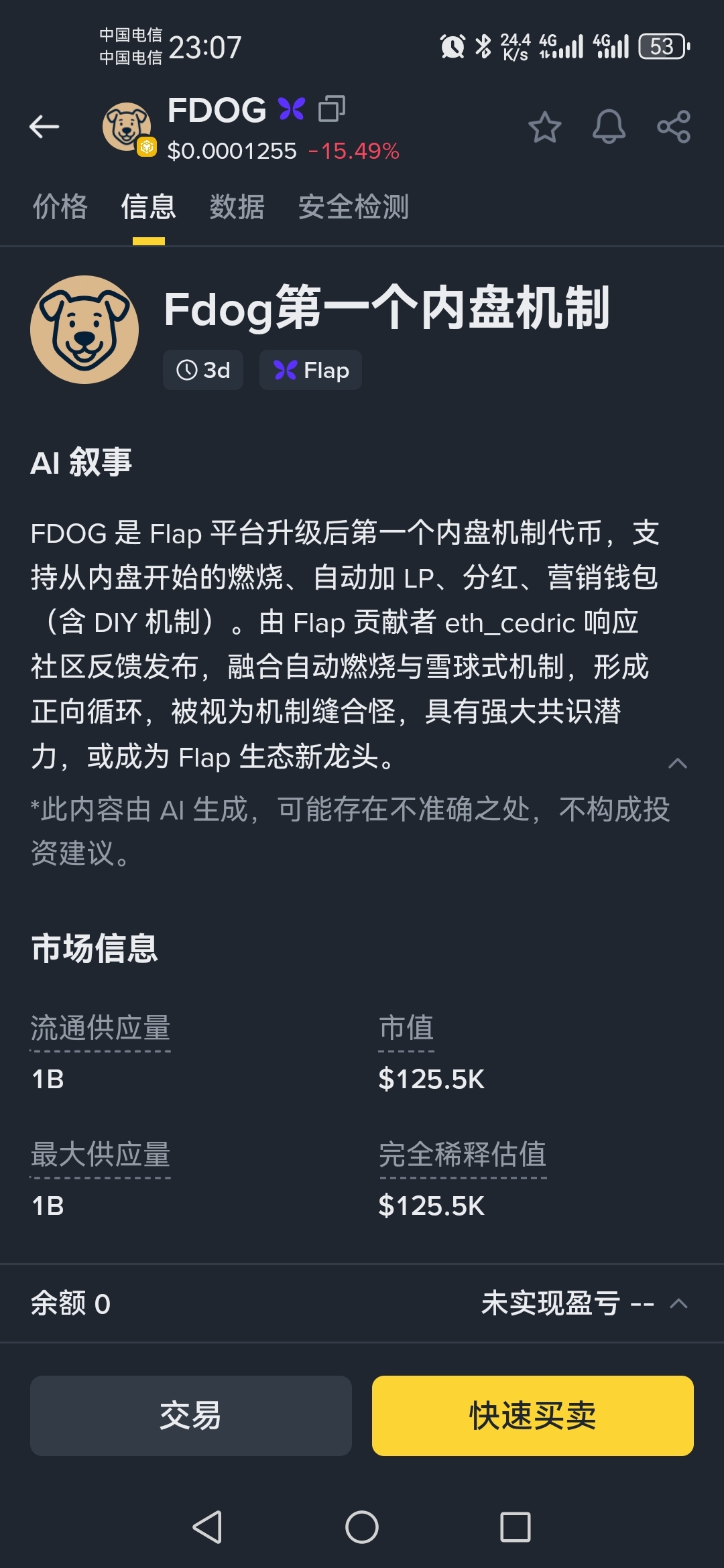Show explanation for 市值
The height and width of the screenshot is (1568, 724).
[406, 1028]
